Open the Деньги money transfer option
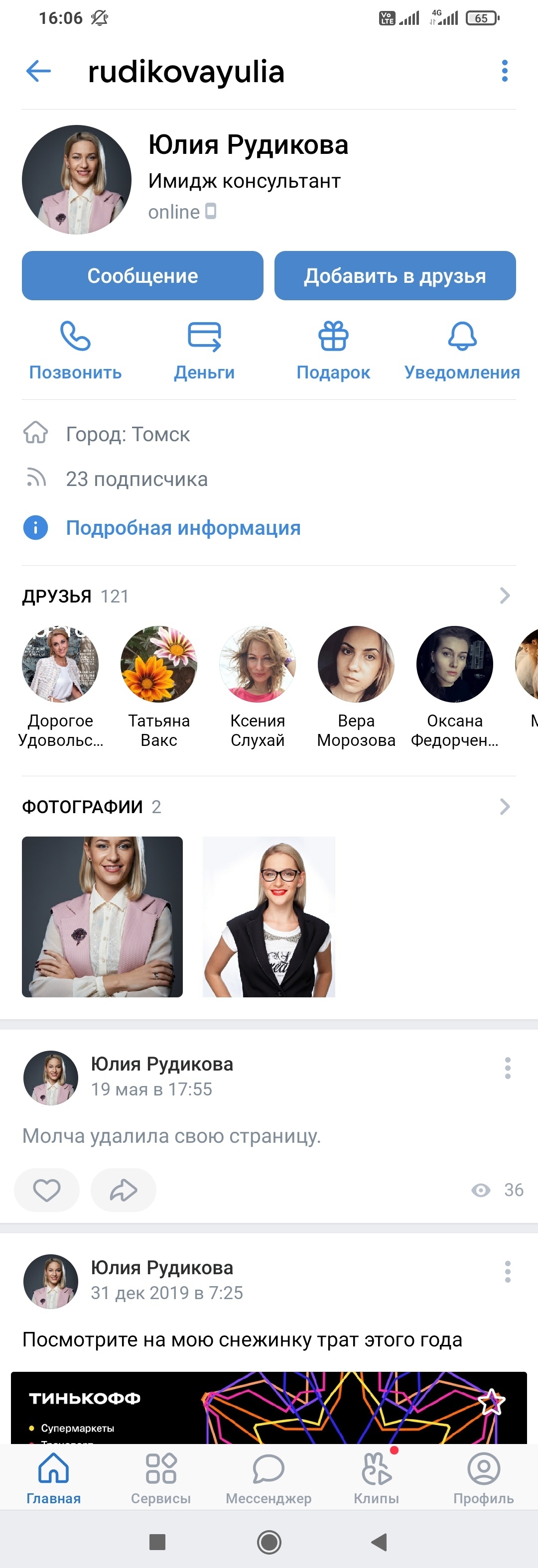 [x=204, y=351]
